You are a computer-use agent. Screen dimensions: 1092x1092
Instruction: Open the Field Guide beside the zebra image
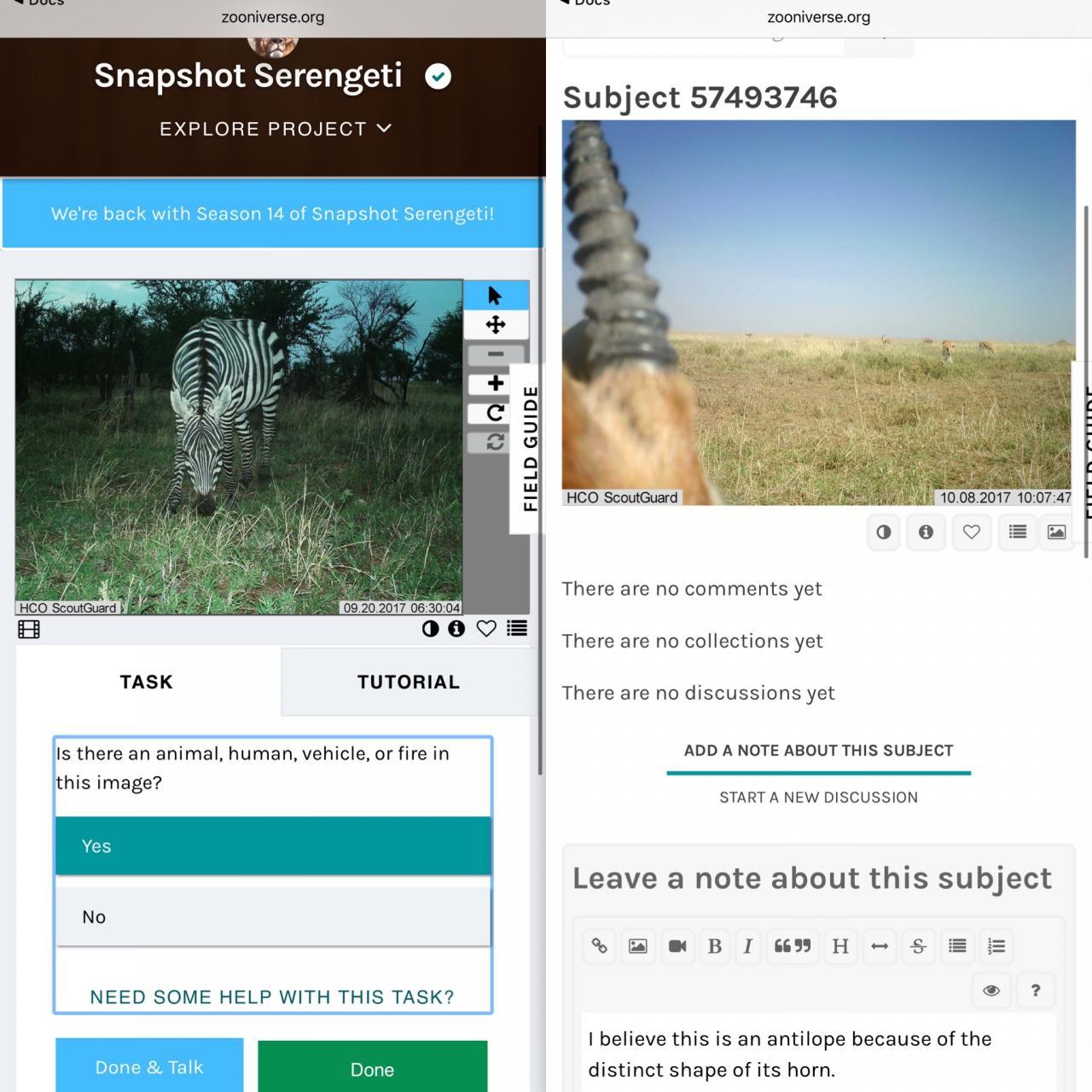pos(530,449)
